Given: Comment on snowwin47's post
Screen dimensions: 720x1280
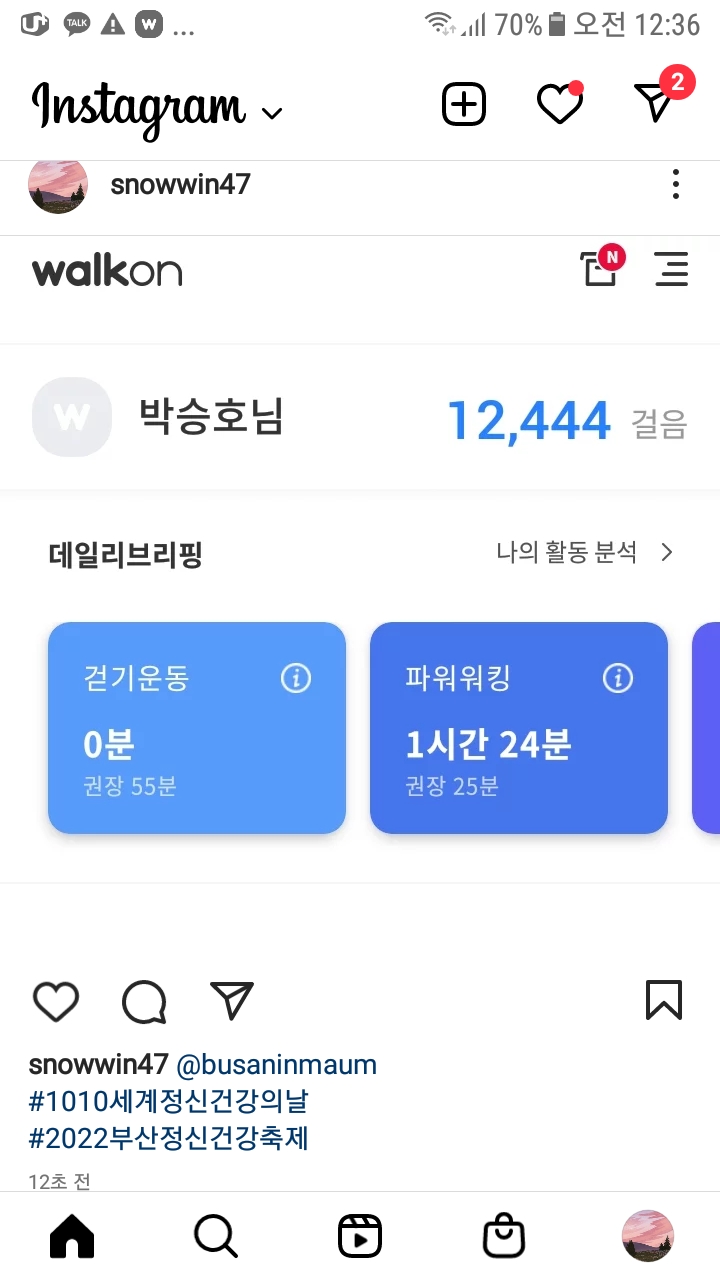Looking at the screenshot, I should [x=144, y=1001].
